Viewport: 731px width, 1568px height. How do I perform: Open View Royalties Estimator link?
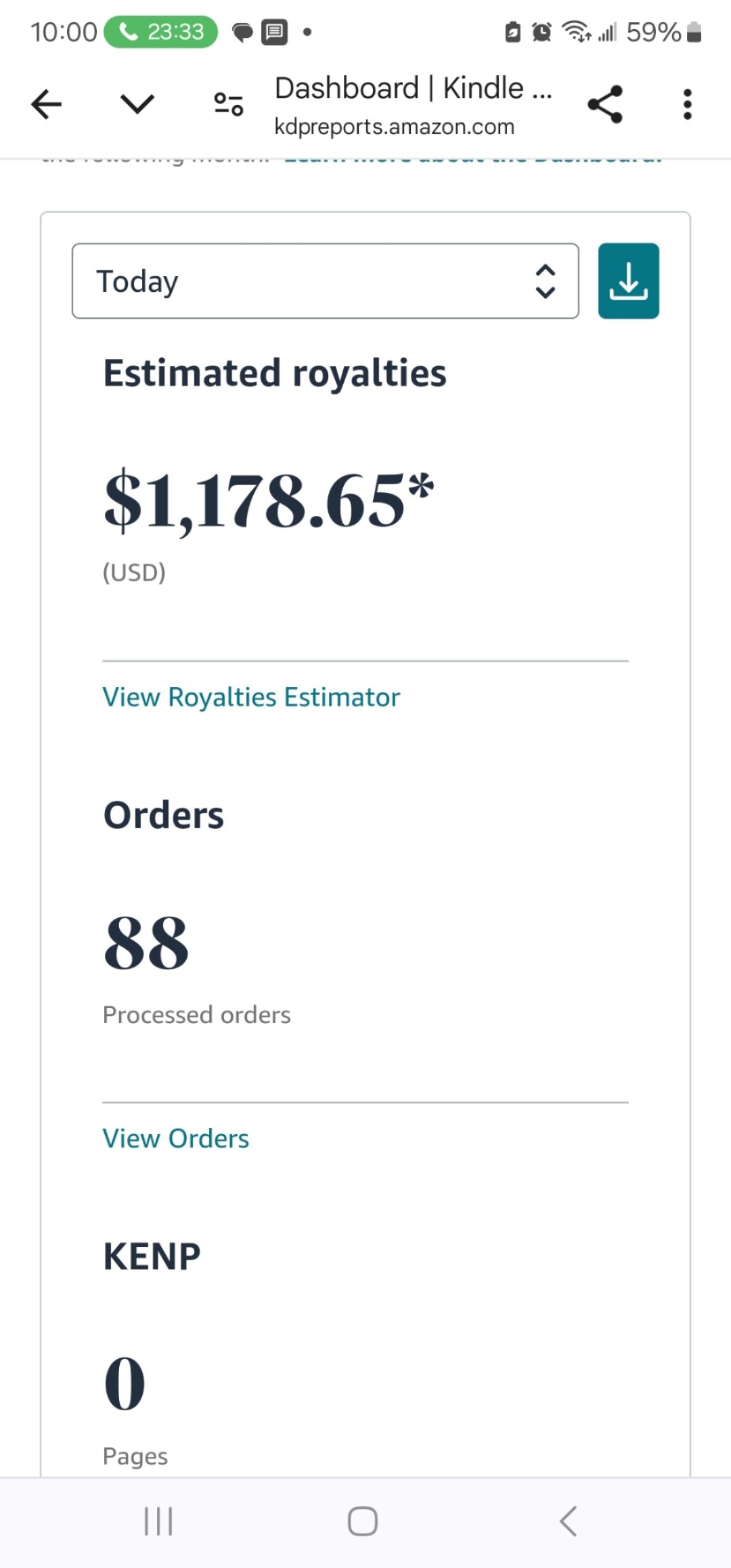[251, 697]
